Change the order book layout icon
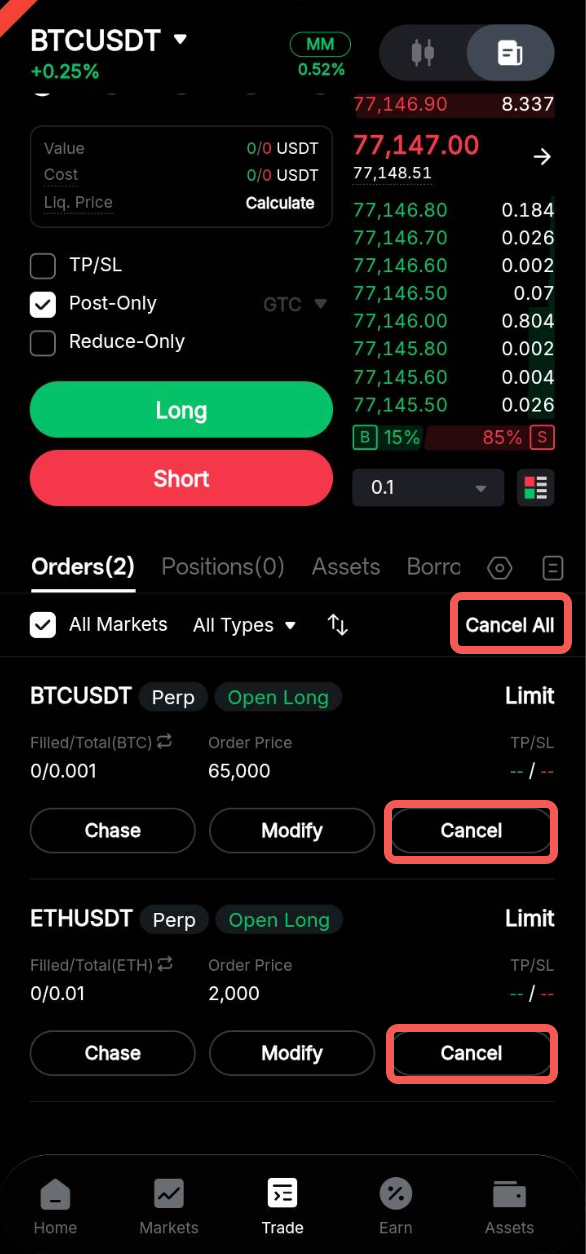 coord(535,488)
